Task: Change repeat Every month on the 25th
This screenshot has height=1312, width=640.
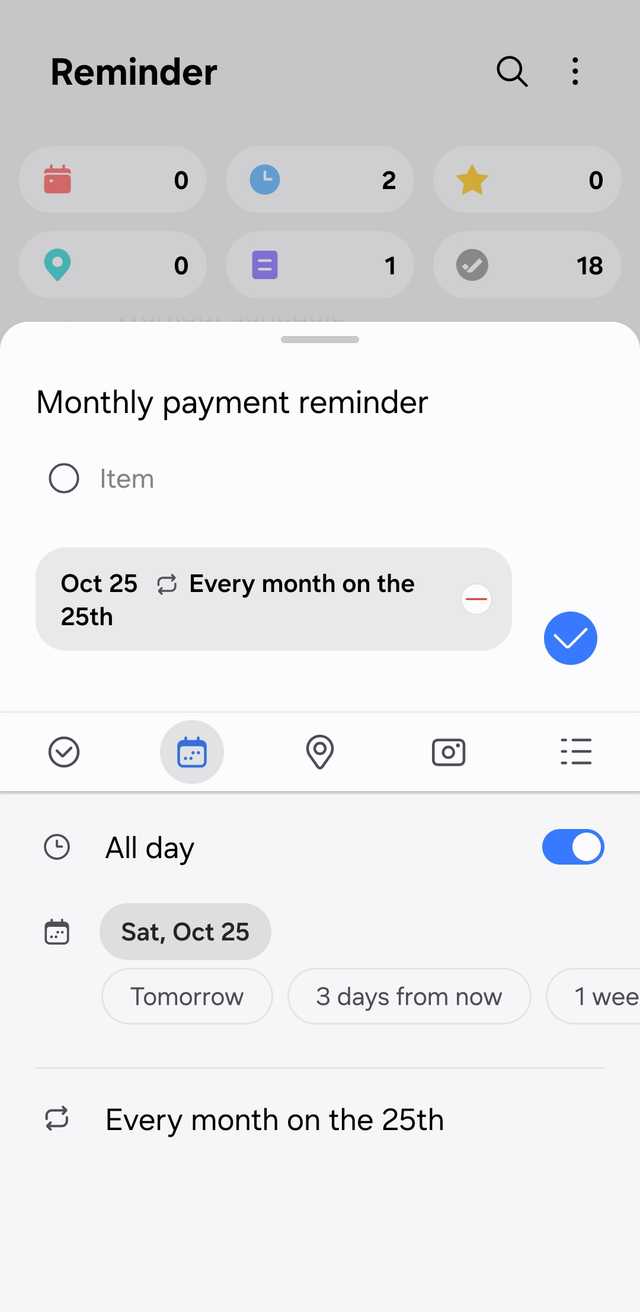Action: pos(274,1120)
